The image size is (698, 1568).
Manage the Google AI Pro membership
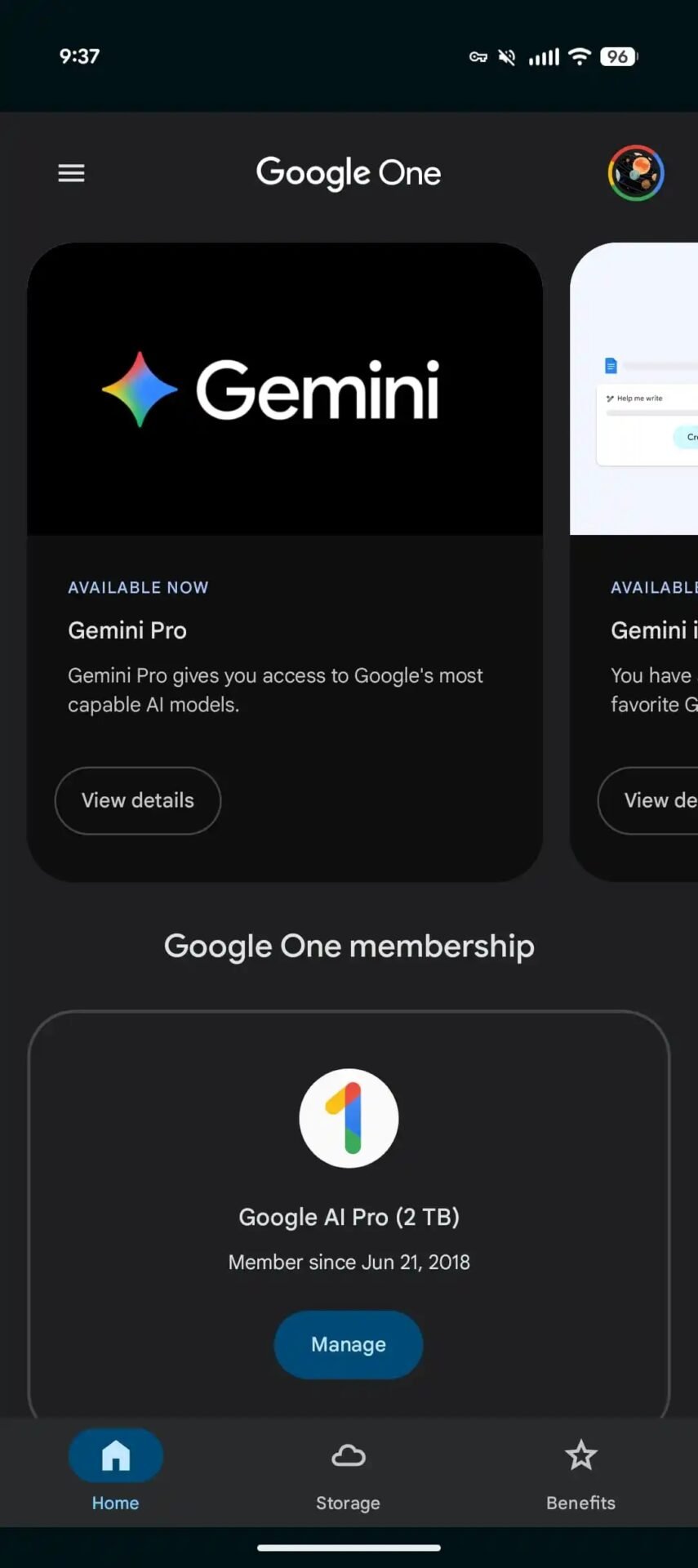(x=349, y=1344)
